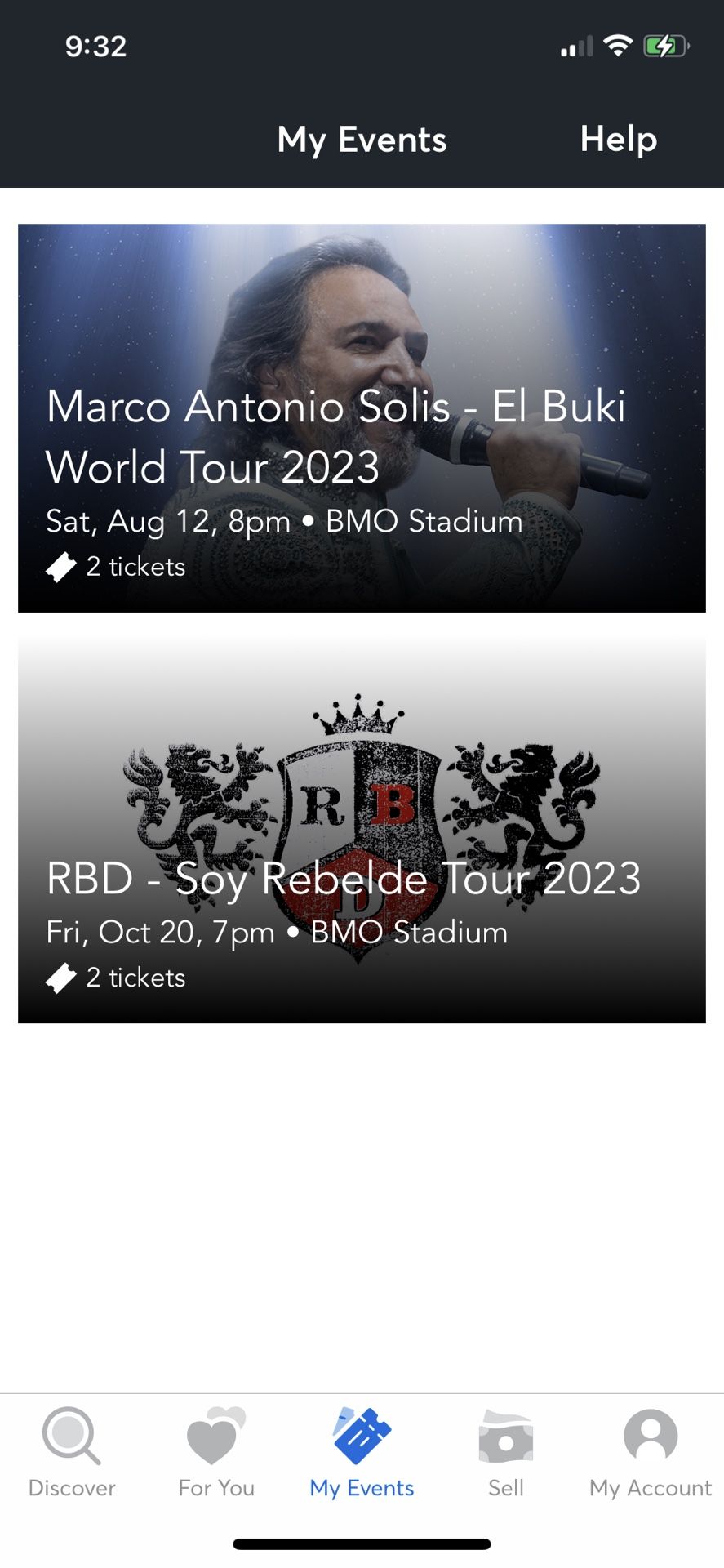Viewport: 724px width, 1568px height.
Task: Go to the For You tab
Action: (216, 1451)
